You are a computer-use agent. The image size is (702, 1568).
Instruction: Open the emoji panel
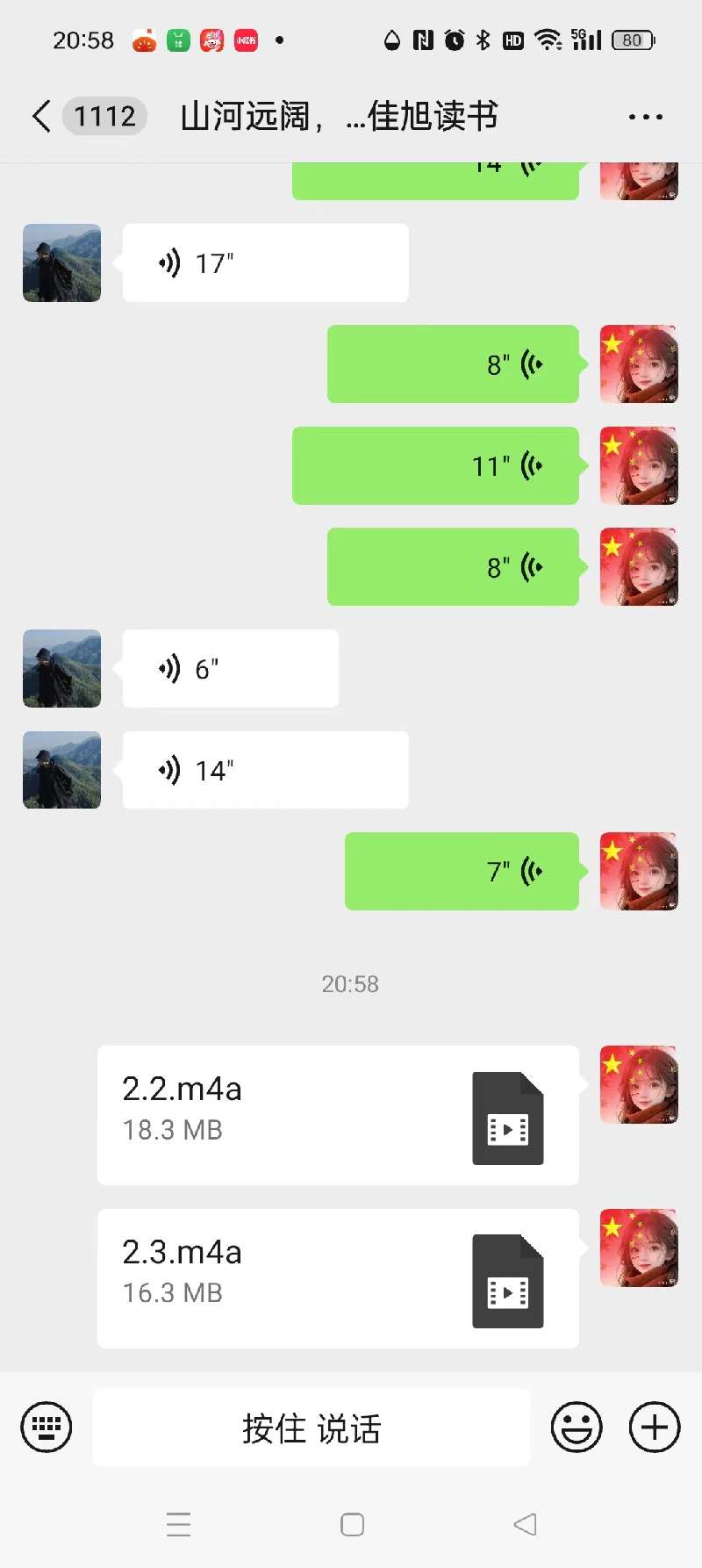(577, 1428)
